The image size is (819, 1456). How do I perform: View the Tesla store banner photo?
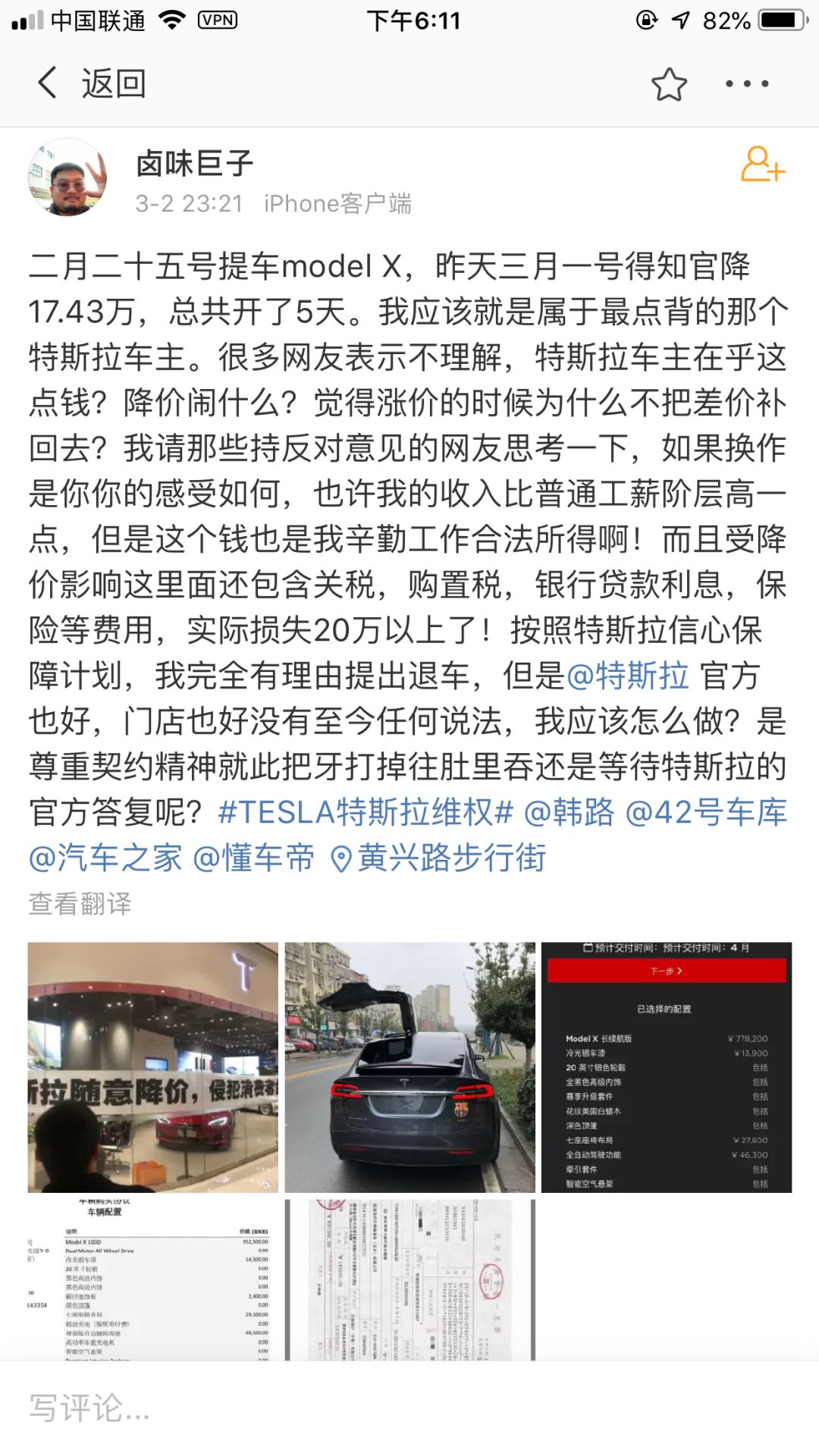click(x=152, y=1067)
